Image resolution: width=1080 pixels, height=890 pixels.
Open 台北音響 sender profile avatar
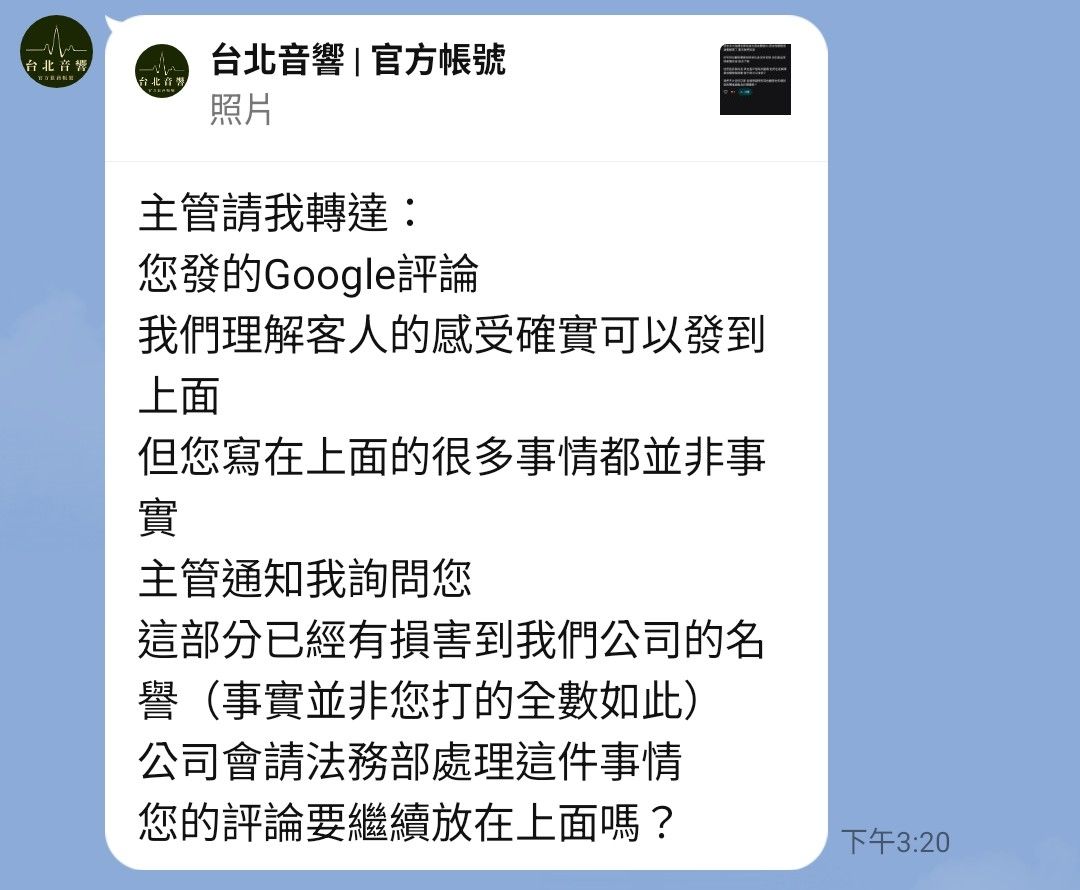[x=56, y=52]
